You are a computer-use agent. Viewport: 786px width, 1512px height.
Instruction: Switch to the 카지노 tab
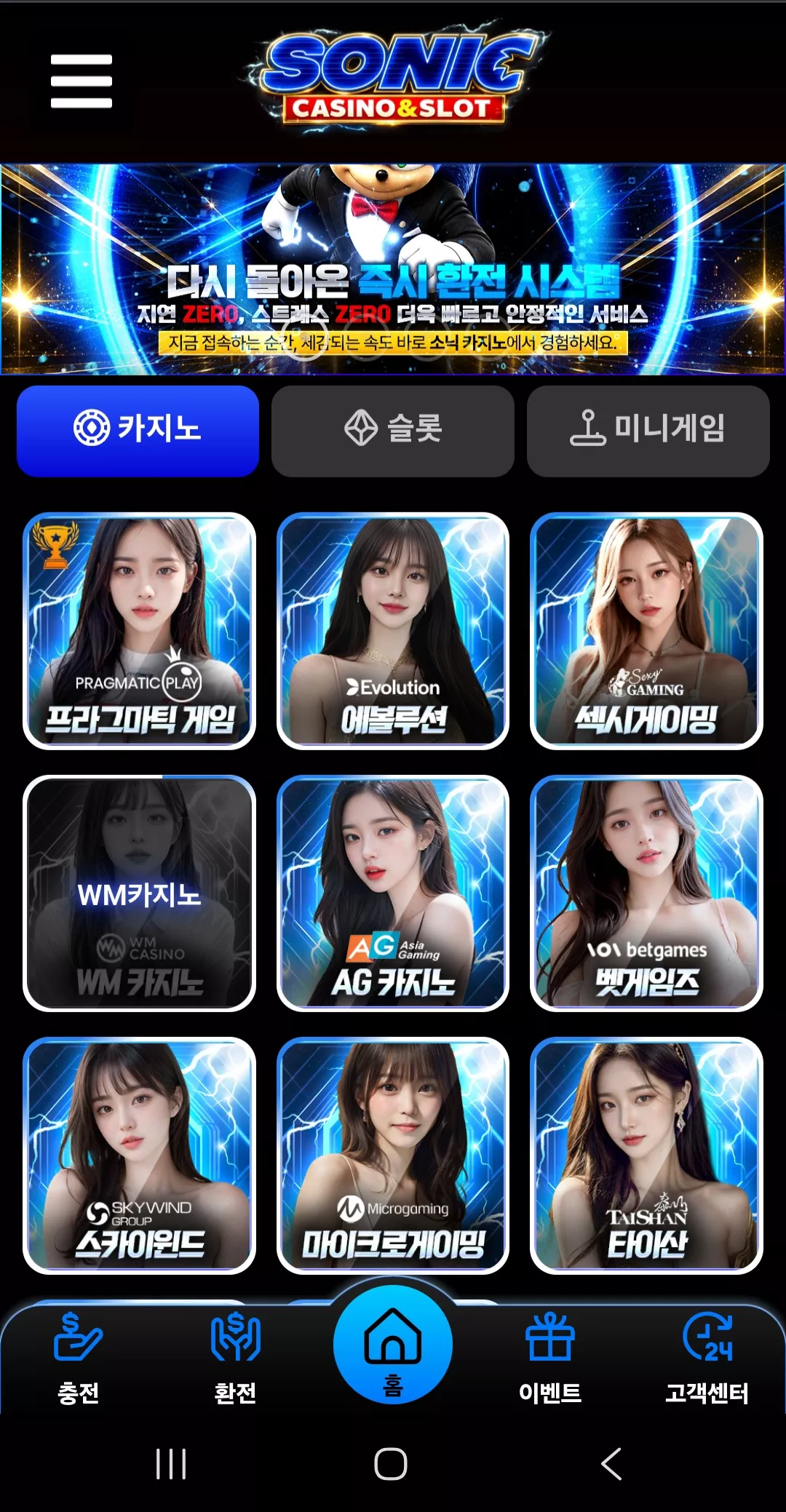click(138, 431)
